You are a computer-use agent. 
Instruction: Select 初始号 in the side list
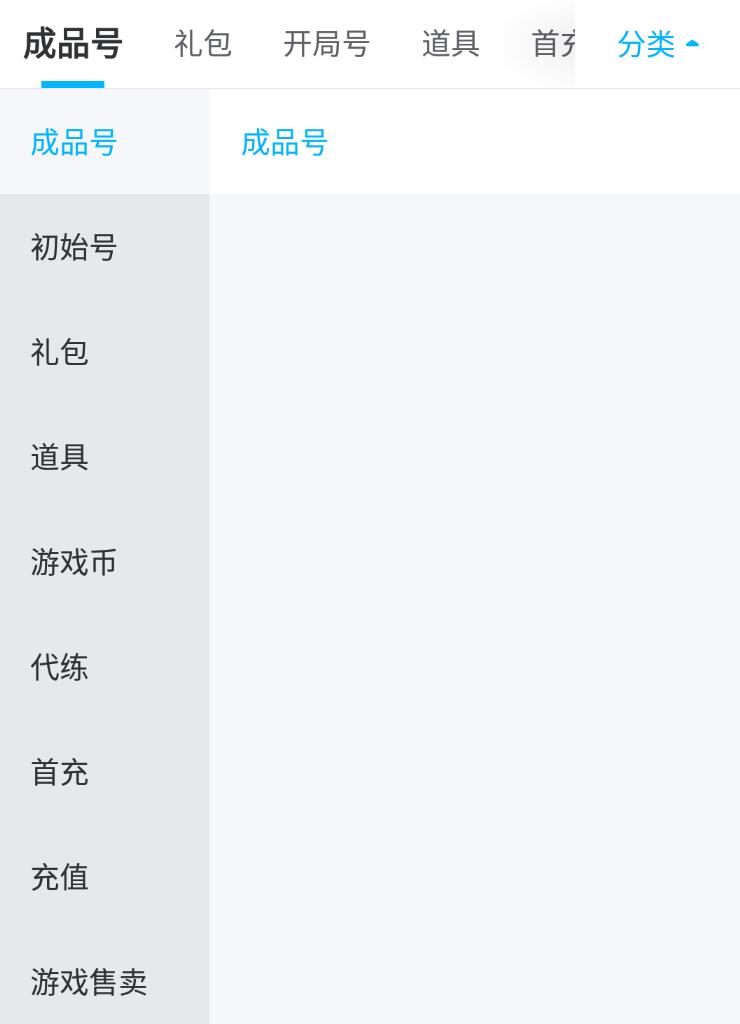tap(74, 247)
